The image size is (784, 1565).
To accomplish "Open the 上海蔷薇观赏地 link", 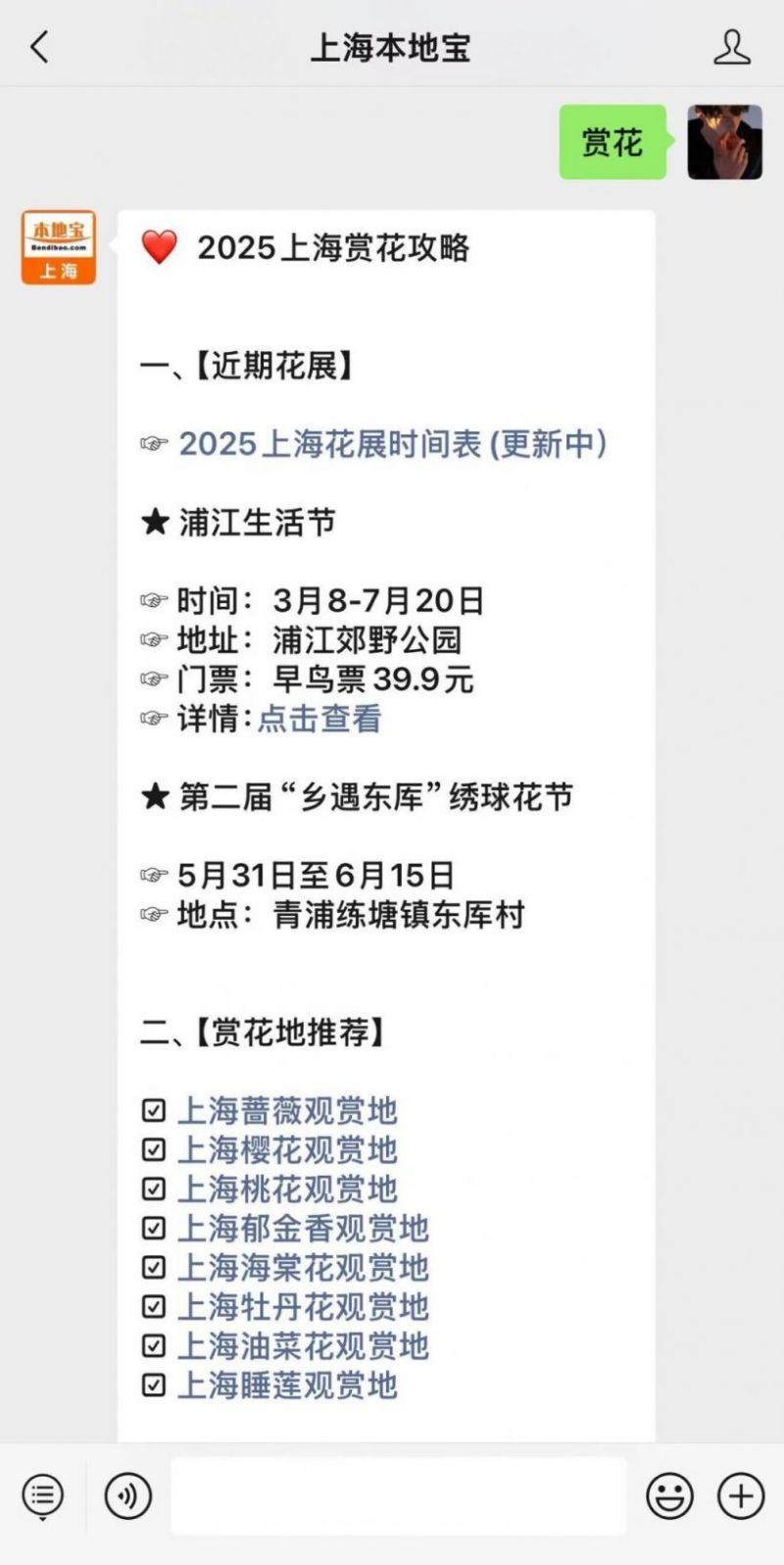I will pos(287,1111).
